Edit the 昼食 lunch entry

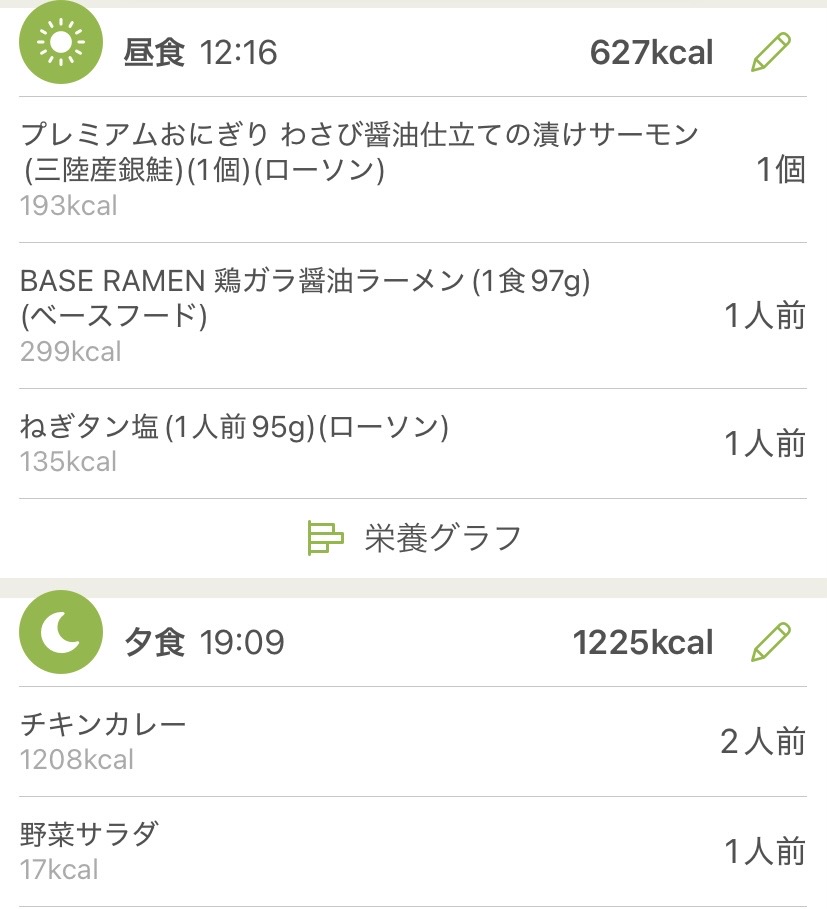pyautogui.click(x=770, y=52)
